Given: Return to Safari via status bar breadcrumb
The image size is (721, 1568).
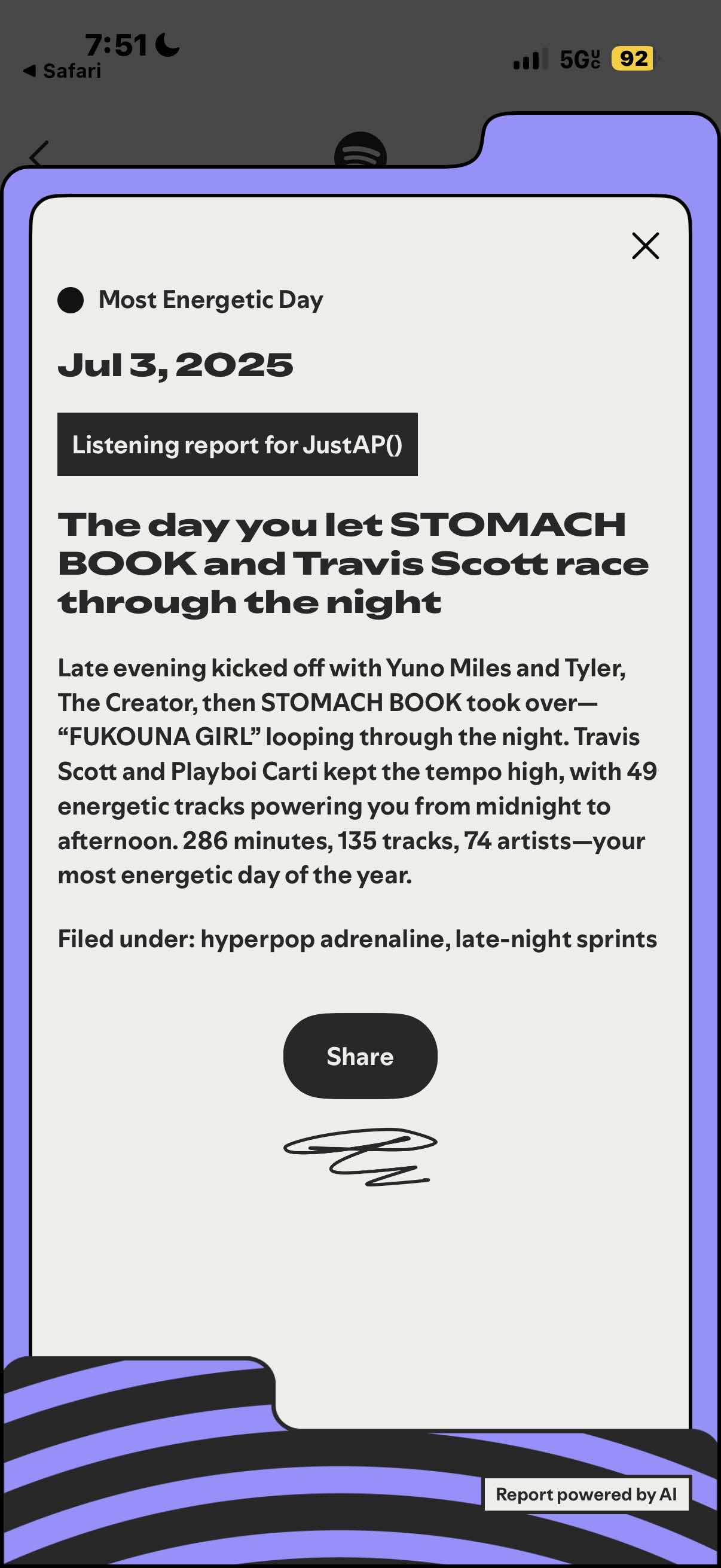Looking at the screenshot, I should pyautogui.click(x=63, y=71).
